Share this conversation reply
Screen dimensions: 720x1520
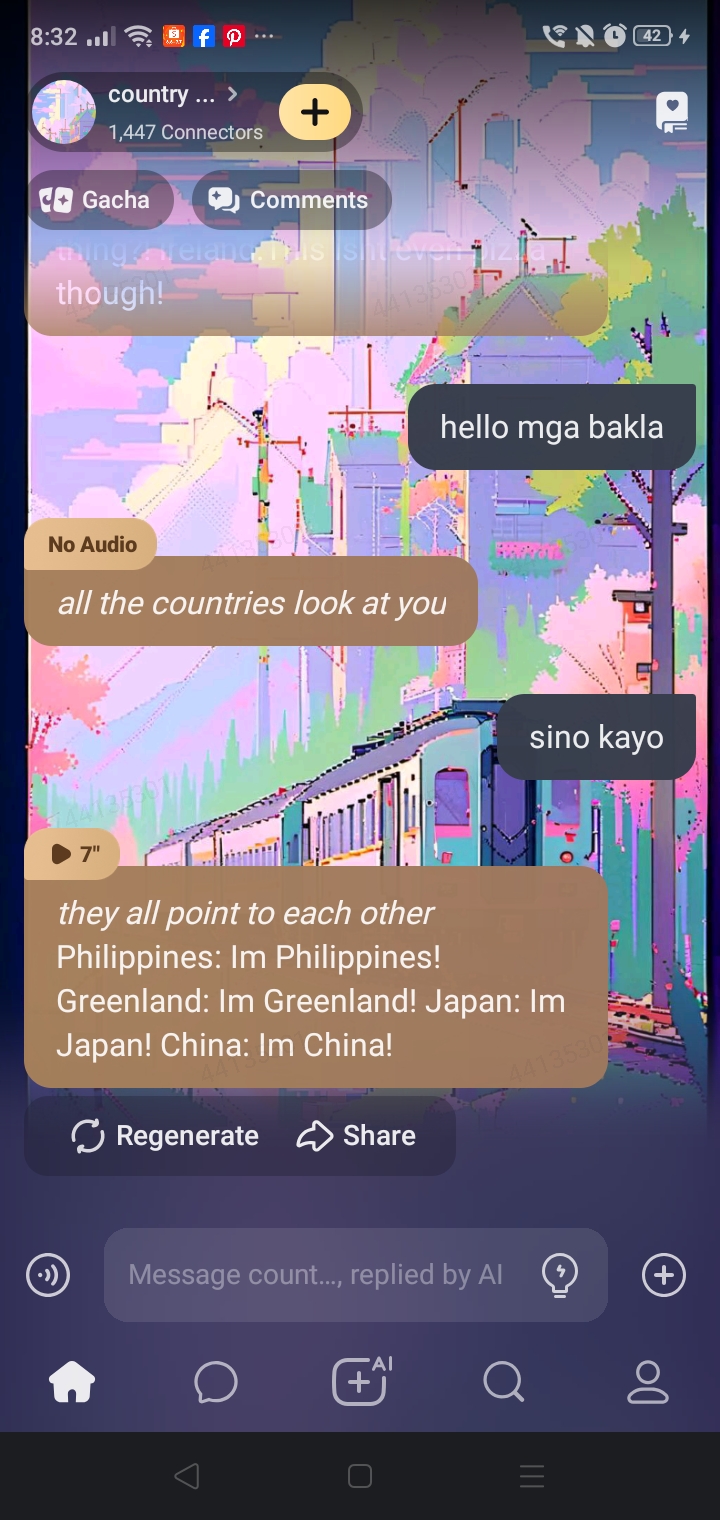coord(356,1136)
